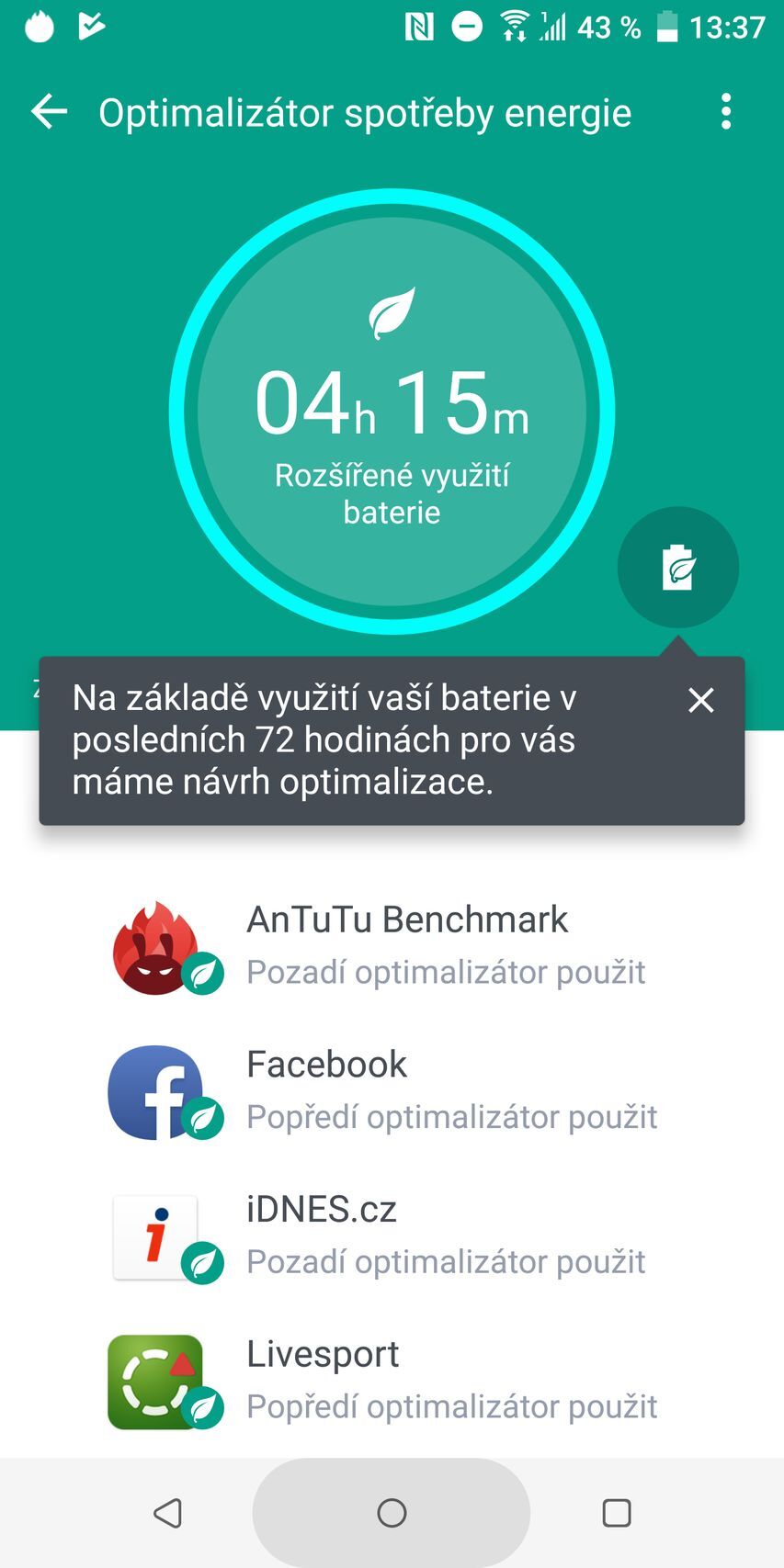Tap the iDNES.cz app icon
The height and width of the screenshot is (1568, 784).
tap(154, 1236)
